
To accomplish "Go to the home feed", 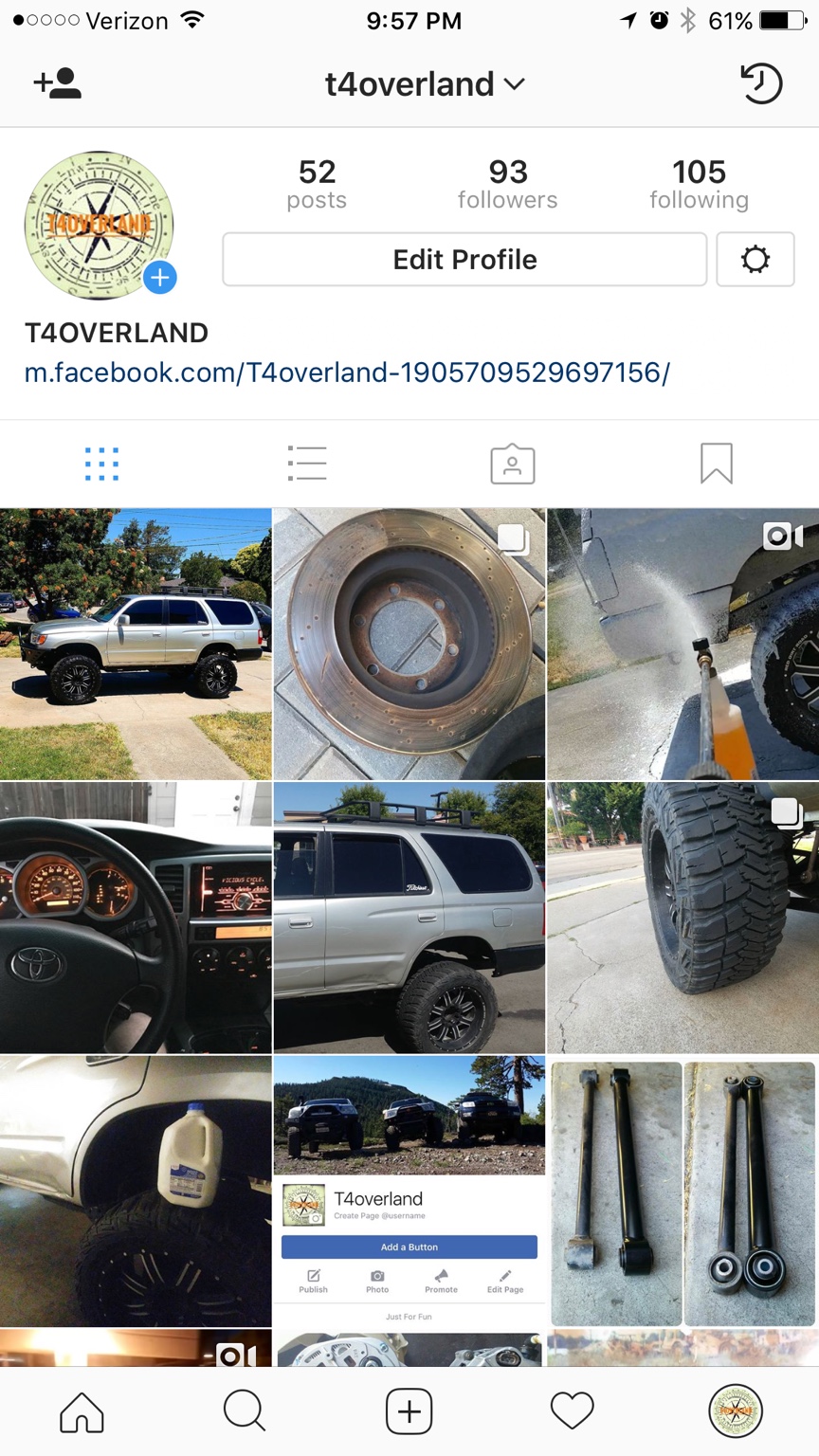I will click(82, 1411).
